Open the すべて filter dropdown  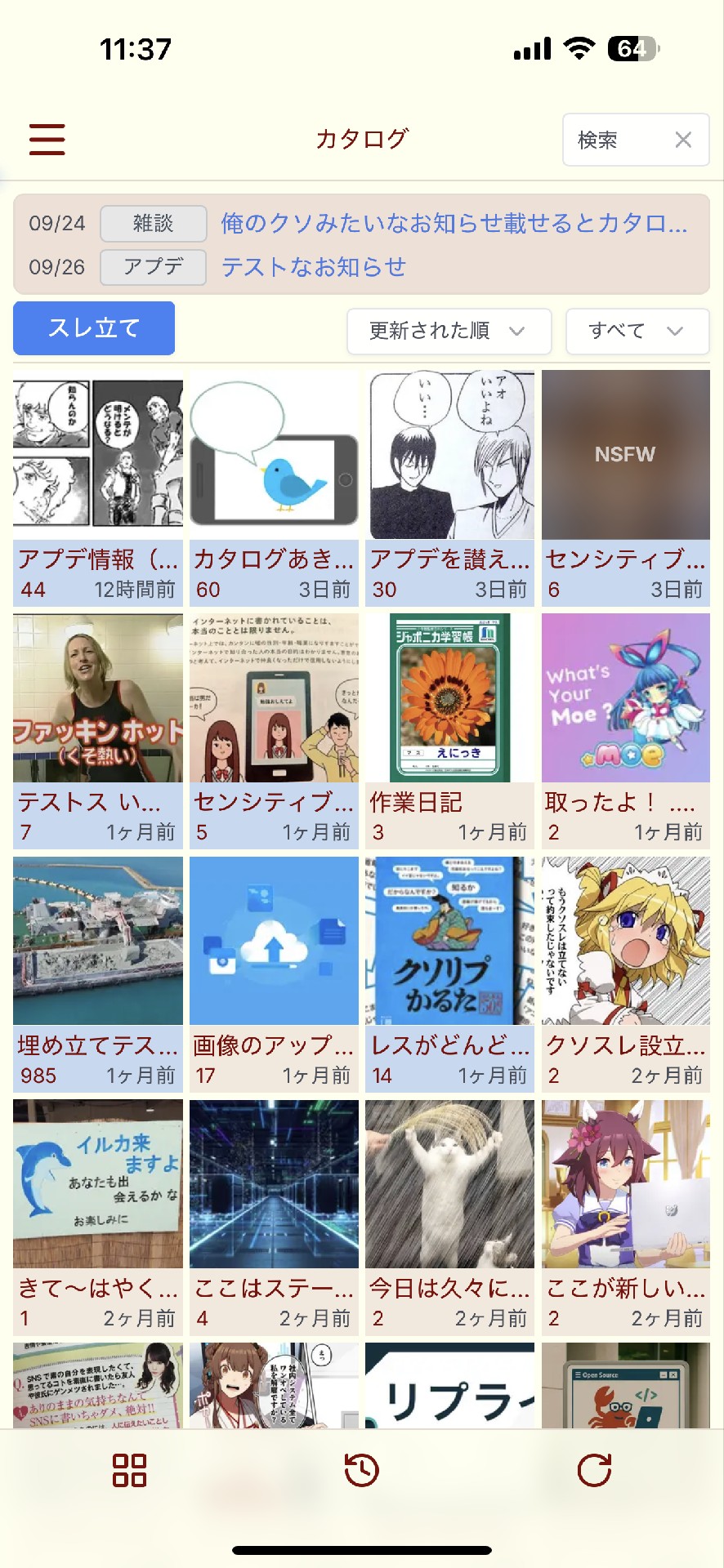tap(637, 331)
